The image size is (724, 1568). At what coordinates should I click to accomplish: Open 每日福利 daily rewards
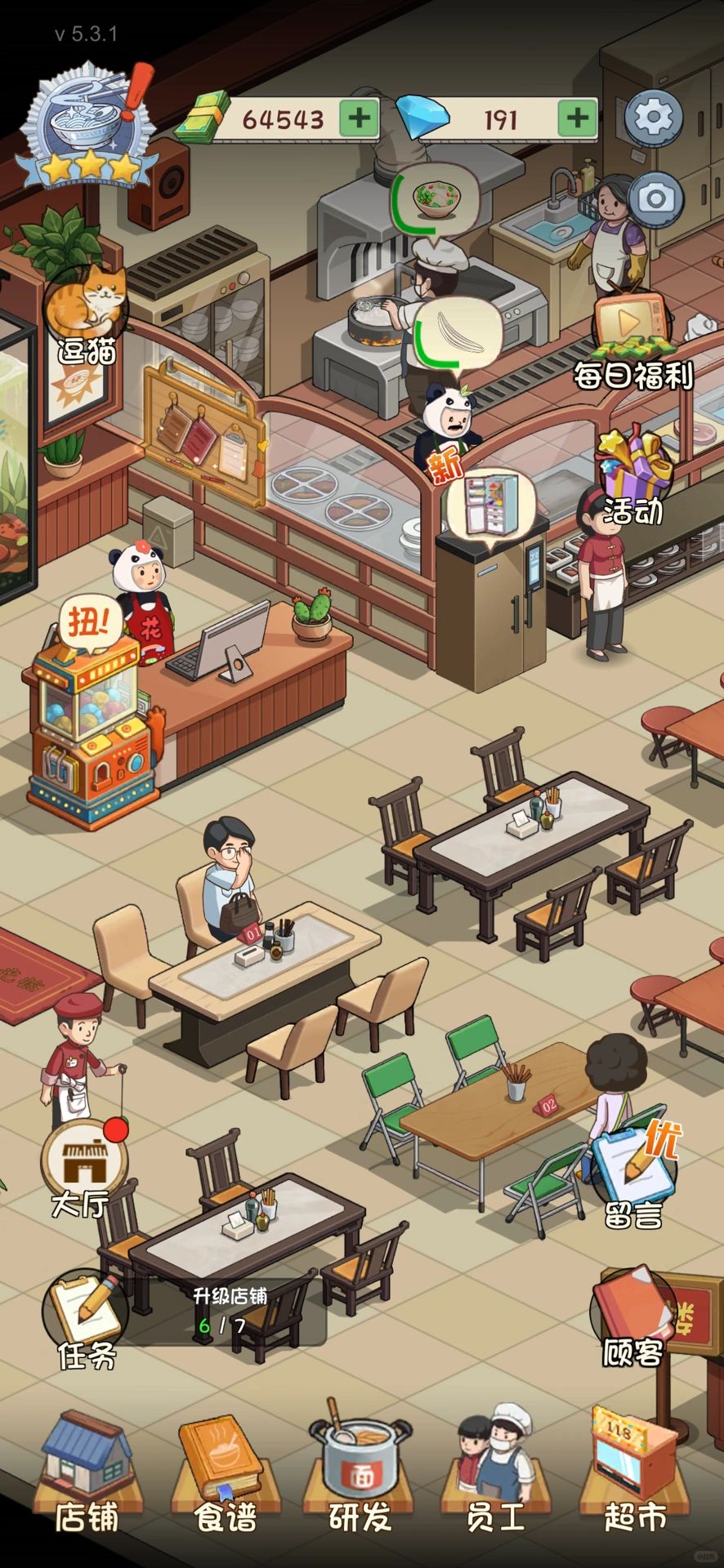coord(631,341)
